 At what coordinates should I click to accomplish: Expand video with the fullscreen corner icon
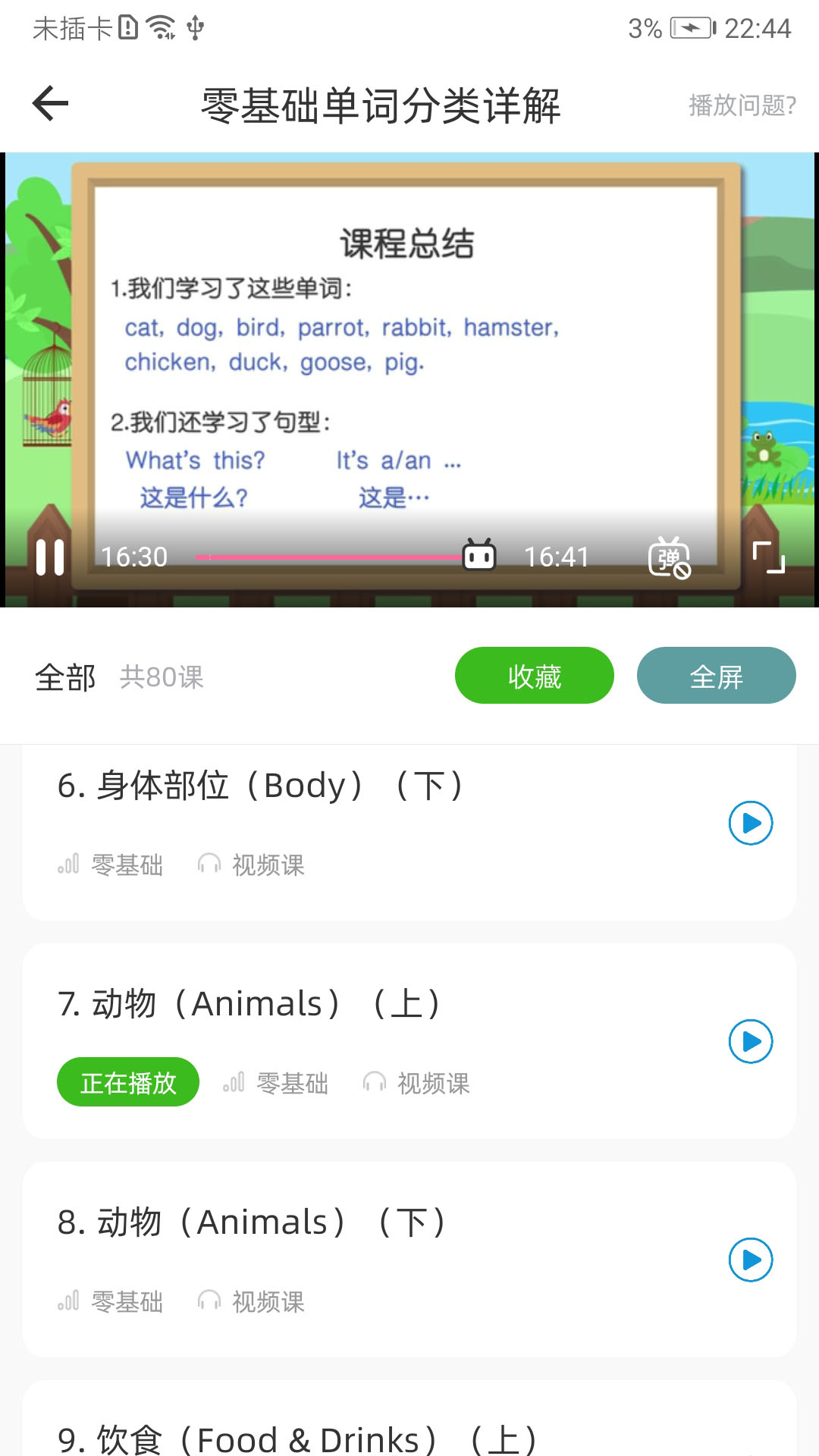(769, 557)
